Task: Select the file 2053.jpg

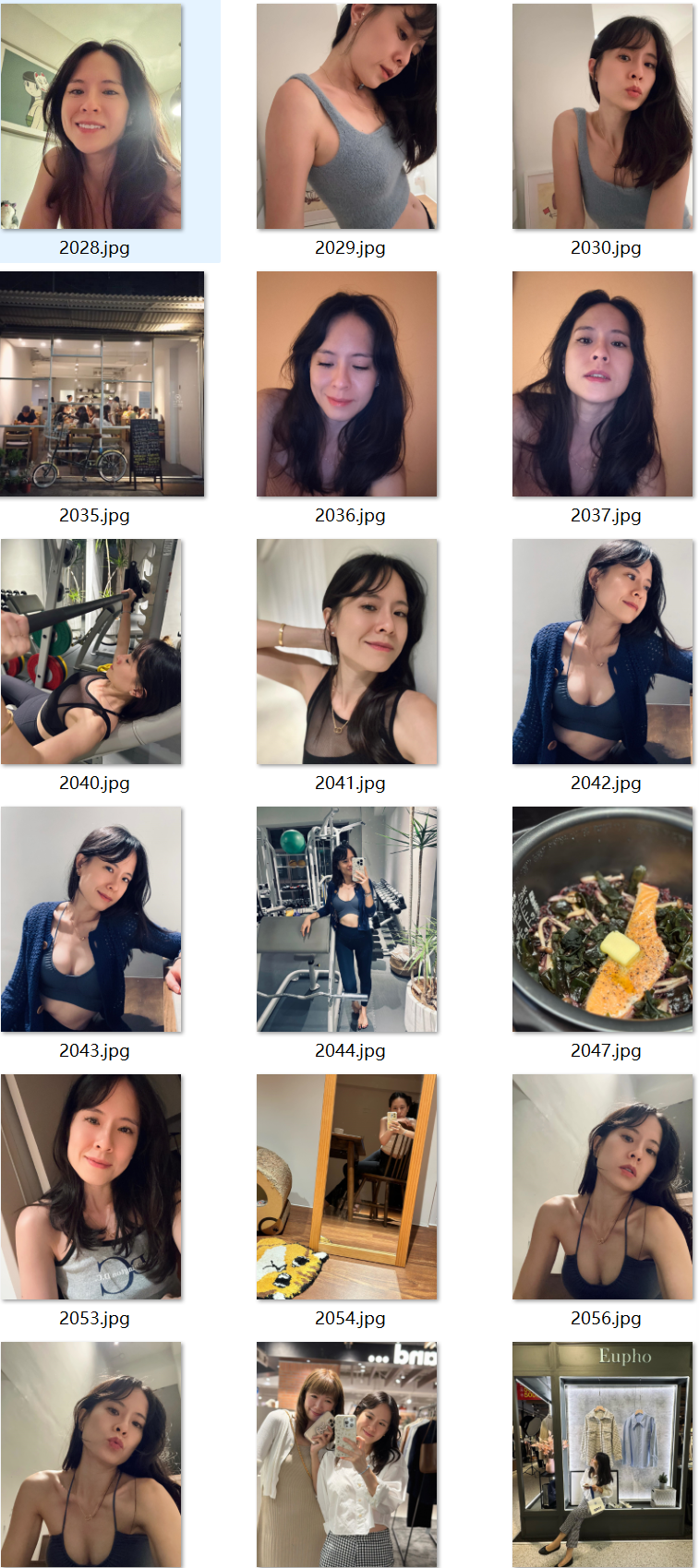Action: [91, 1187]
